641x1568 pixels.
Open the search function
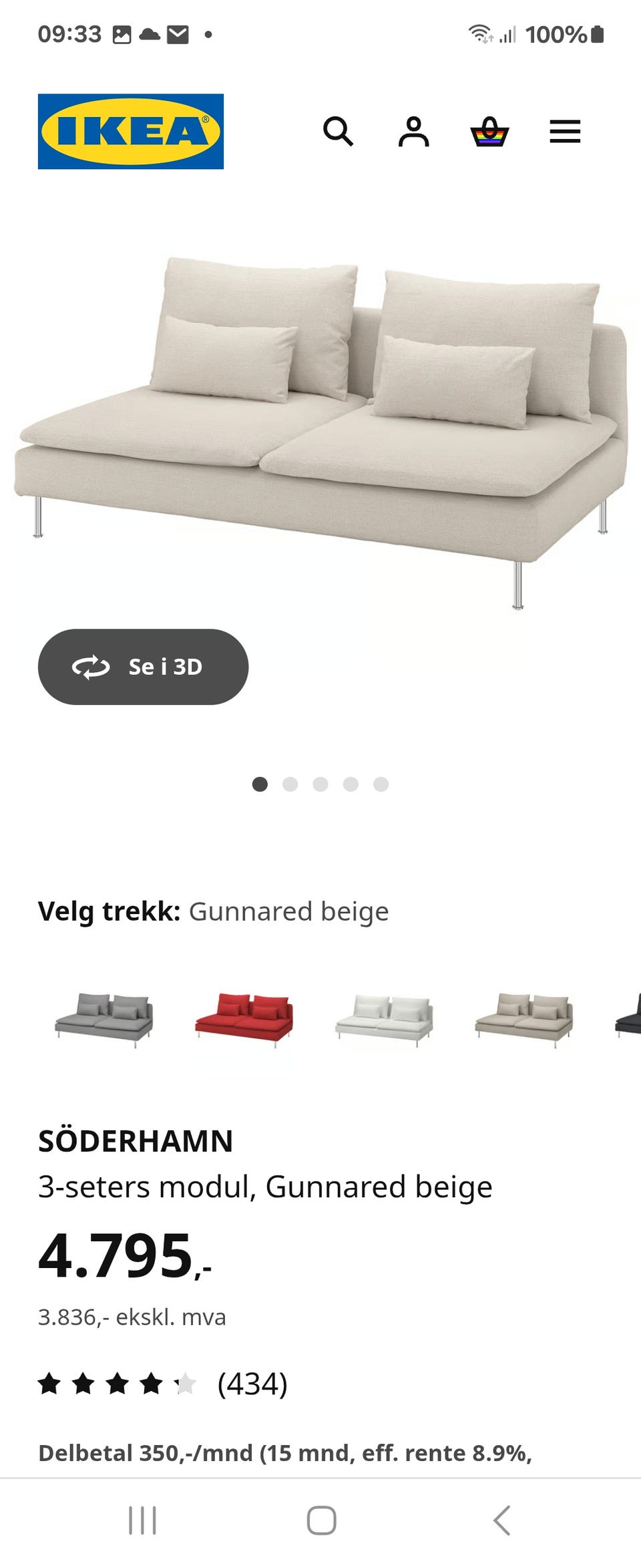(x=340, y=132)
